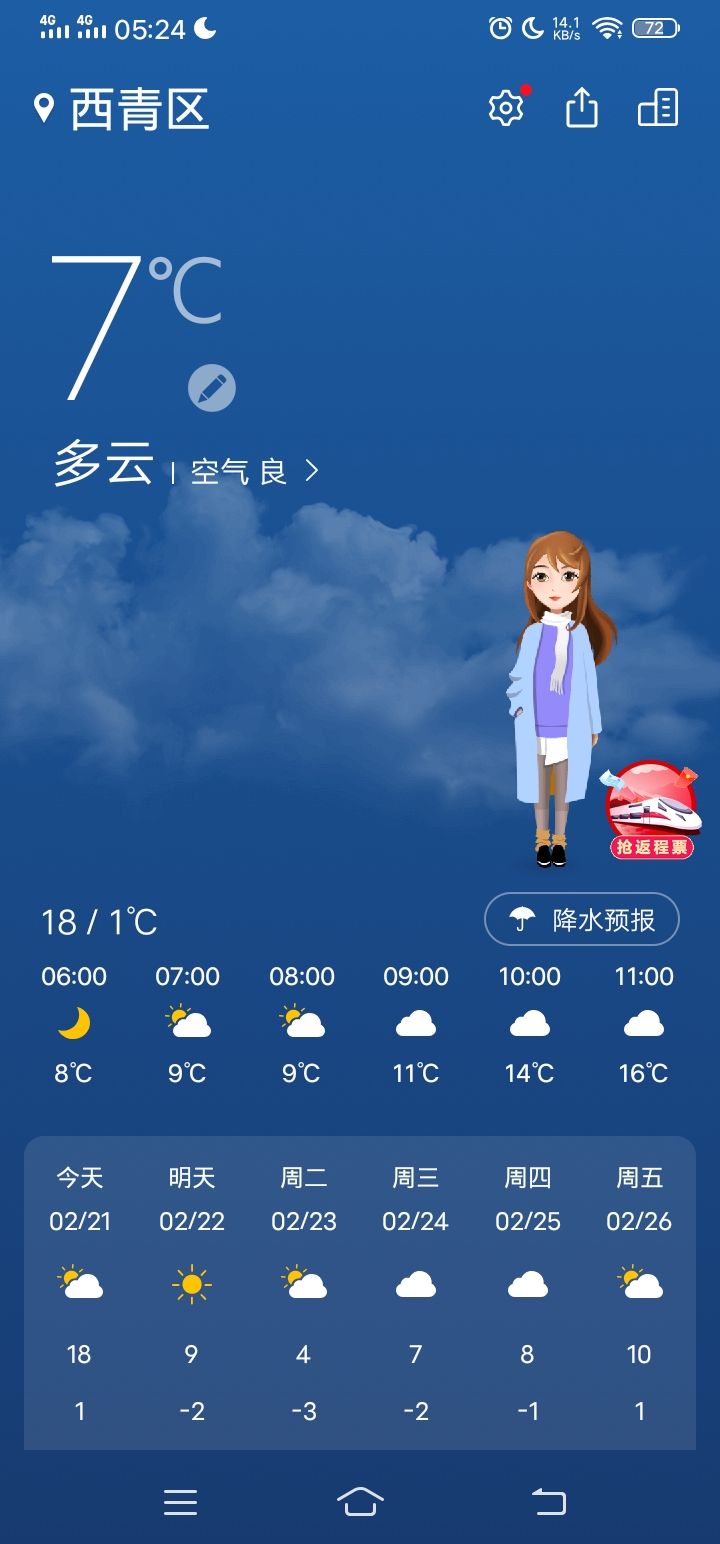Open the 降水预报 precipitation forecast
The image size is (720, 1544).
[582, 919]
